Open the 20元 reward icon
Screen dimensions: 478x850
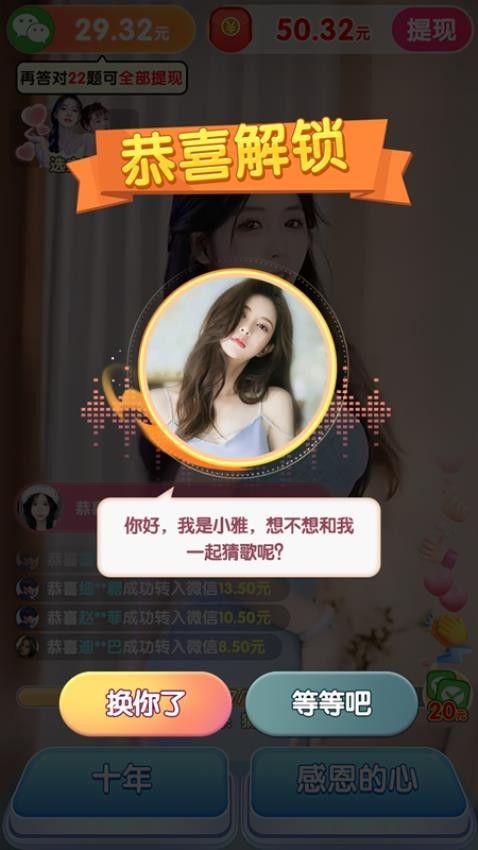tap(448, 697)
